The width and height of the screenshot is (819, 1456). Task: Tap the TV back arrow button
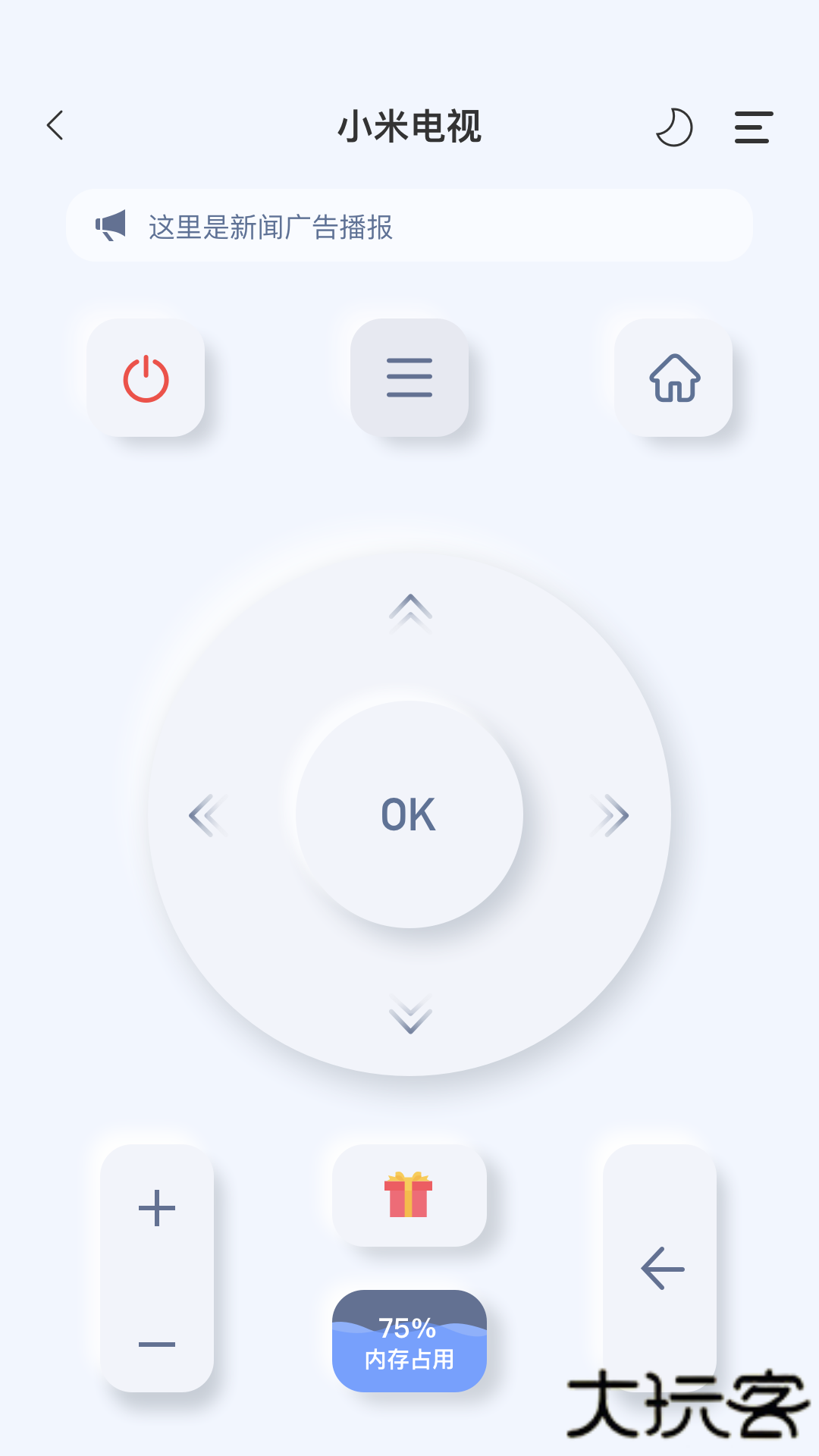[x=661, y=1268]
